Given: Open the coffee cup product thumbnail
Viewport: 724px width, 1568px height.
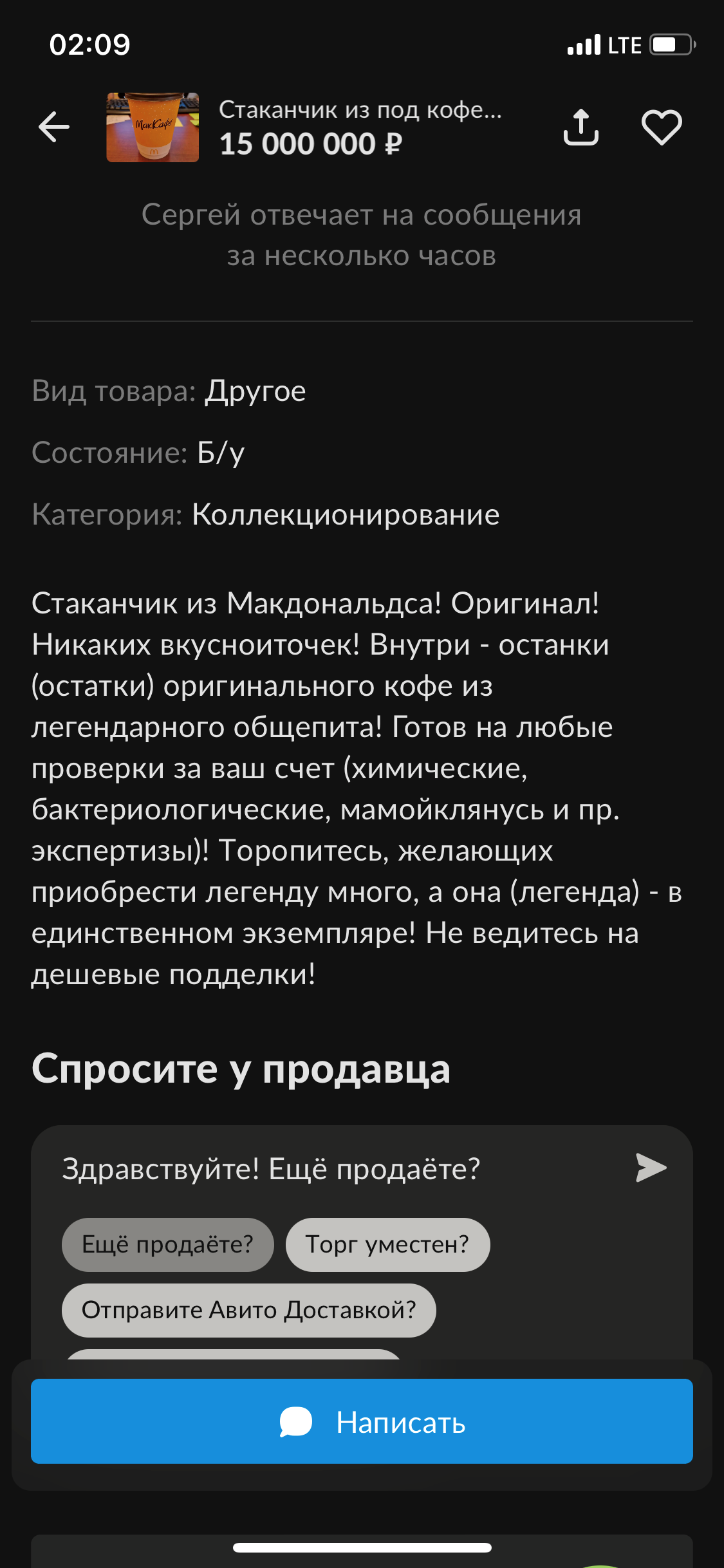Looking at the screenshot, I should 153,127.
